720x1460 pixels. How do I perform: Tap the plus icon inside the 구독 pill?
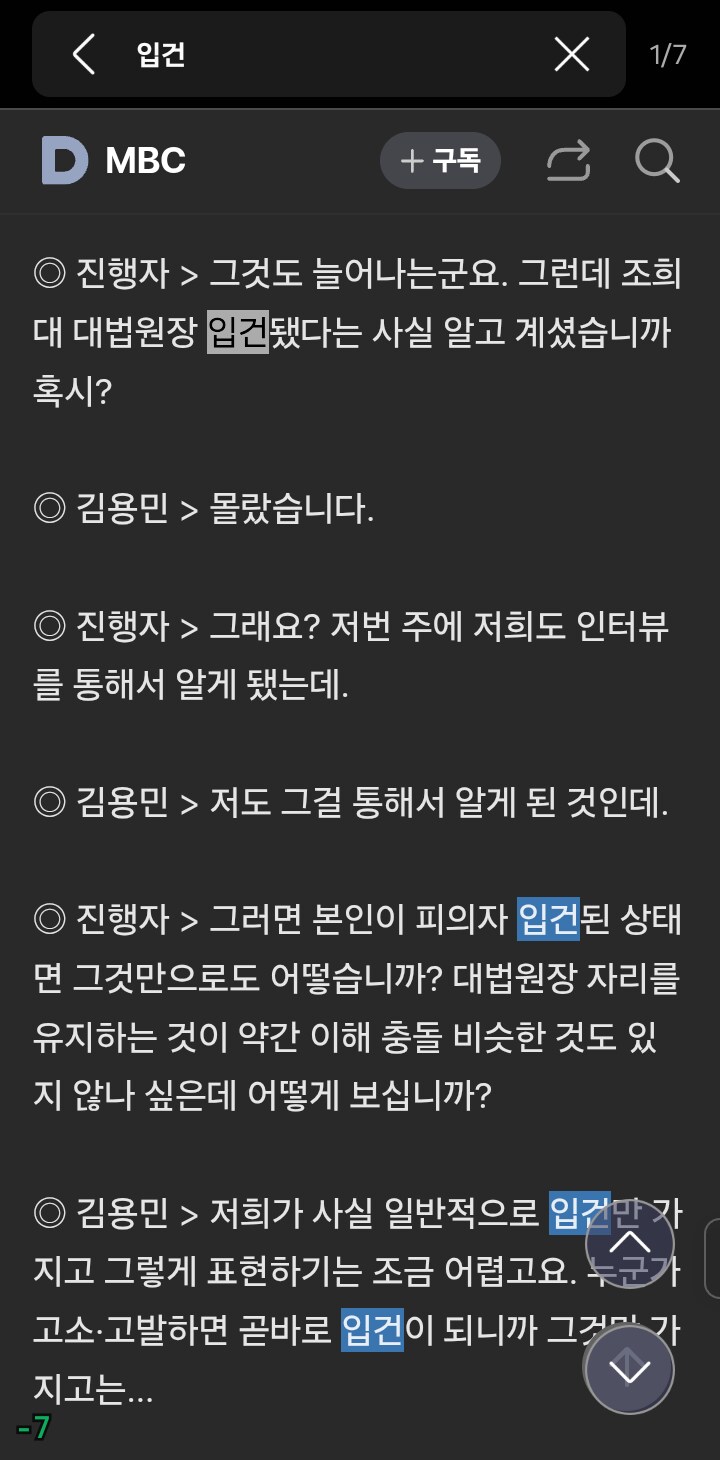click(x=413, y=161)
